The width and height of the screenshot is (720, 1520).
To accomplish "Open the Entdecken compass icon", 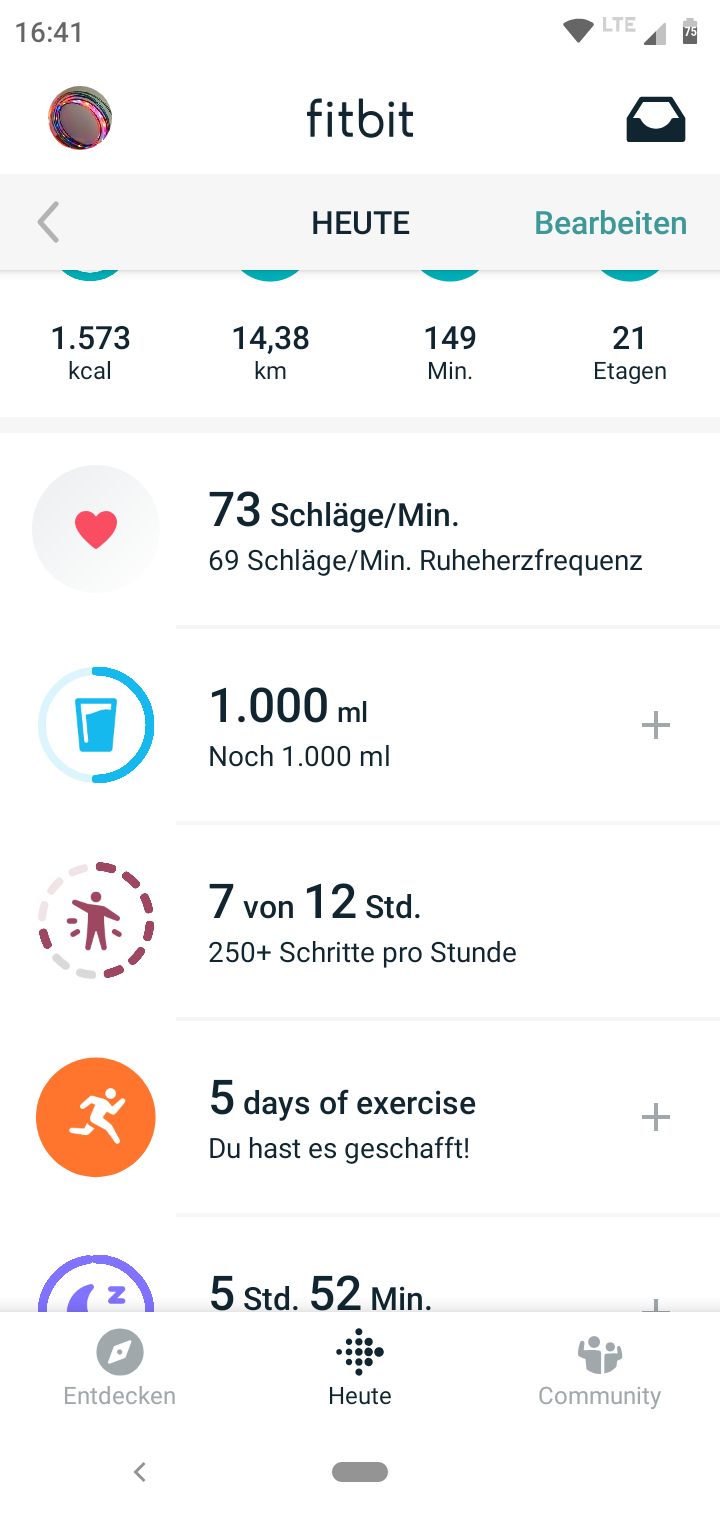I will tap(118, 1350).
